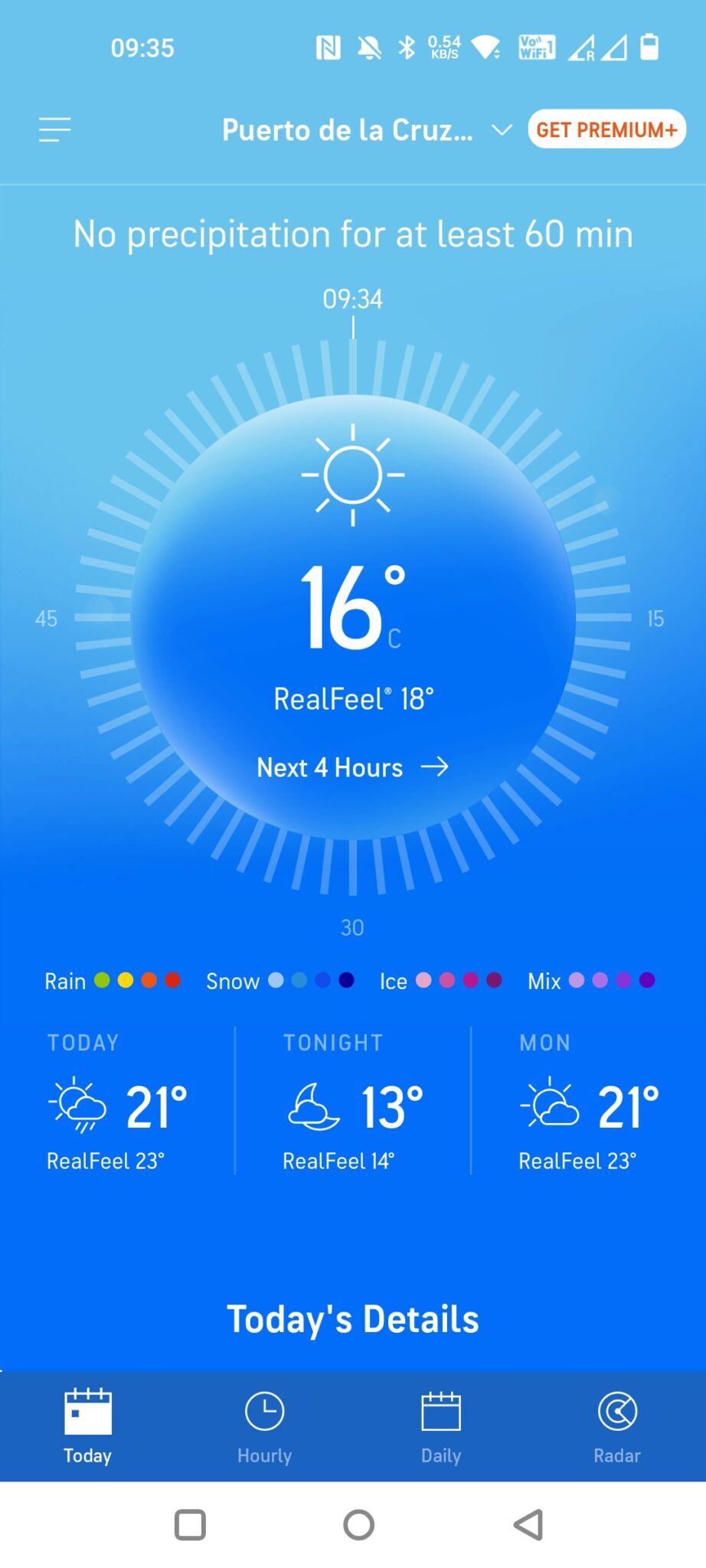Viewport: 706px width, 1568px height.
Task: Tap the Wi-Fi icon in status bar
Action: click(488, 46)
